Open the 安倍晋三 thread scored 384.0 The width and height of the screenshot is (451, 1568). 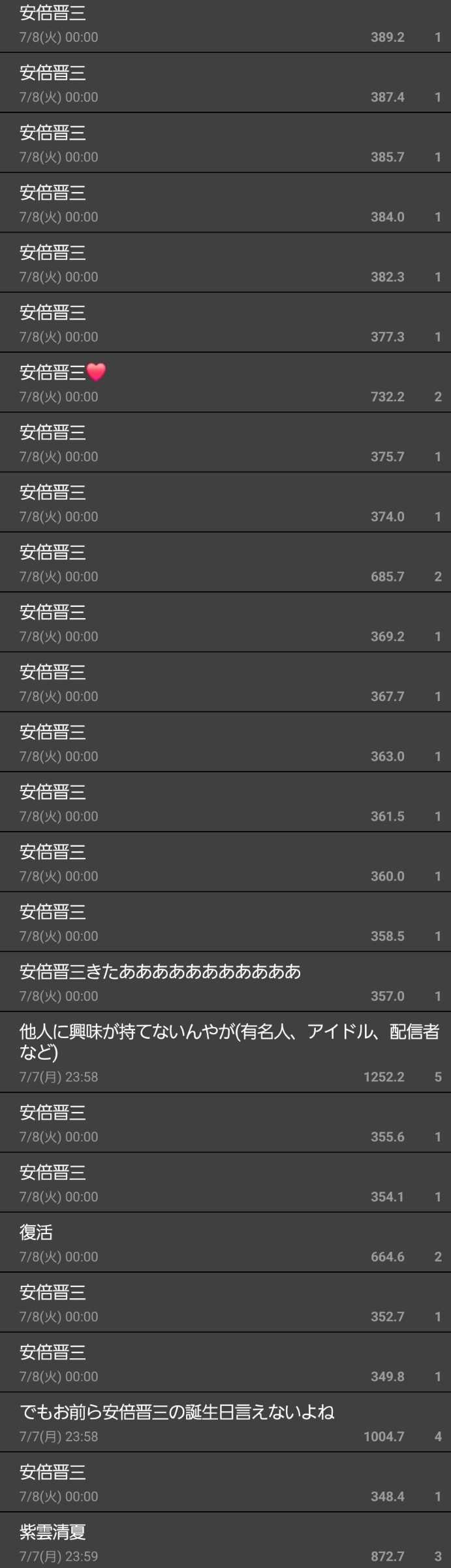click(x=225, y=203)
